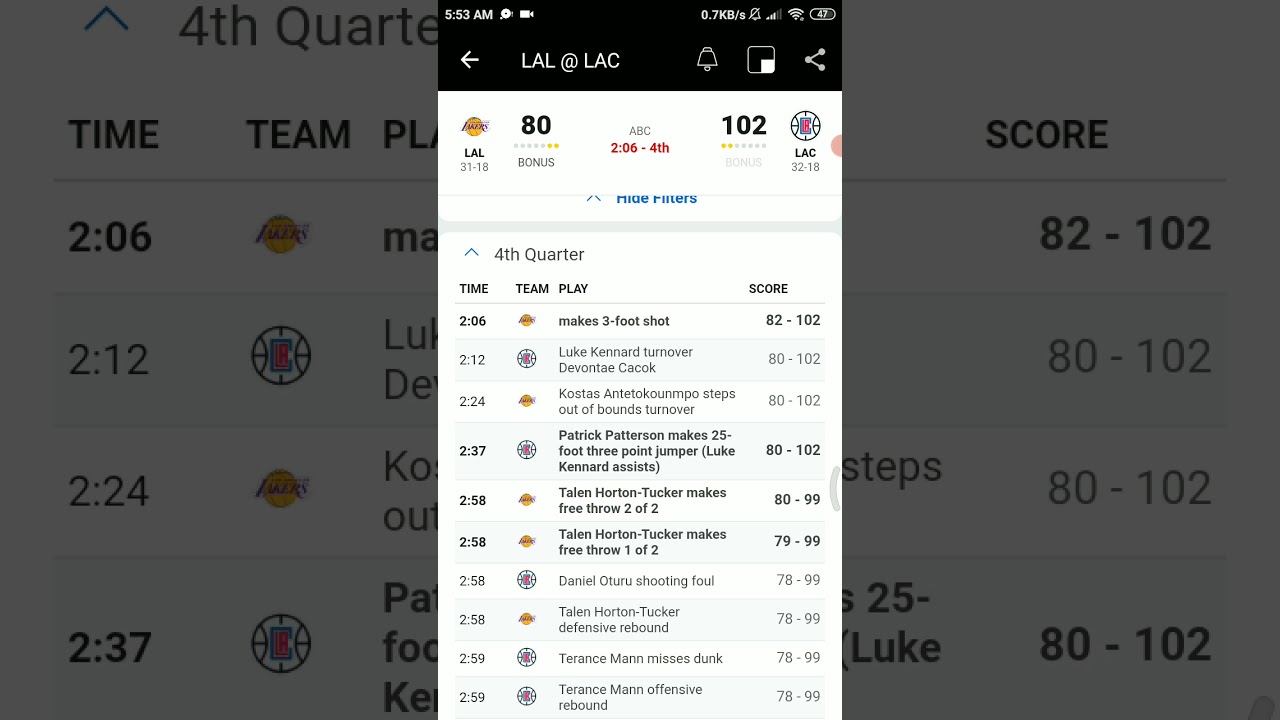Viewport: 1280px width, 720px height.
Task: Open picture-in-picture mode icon
Action: pyautogui.click(x=761, y=60)
